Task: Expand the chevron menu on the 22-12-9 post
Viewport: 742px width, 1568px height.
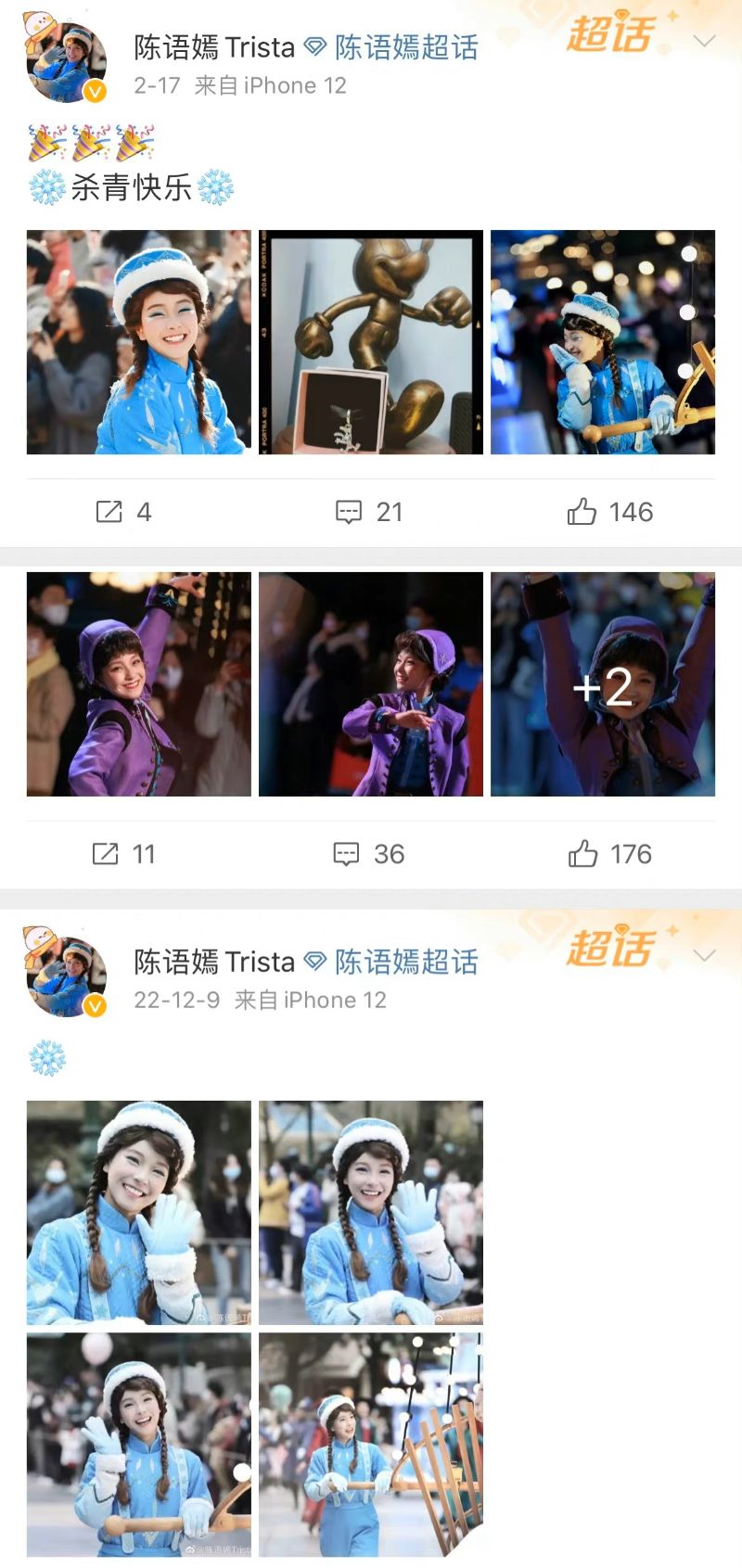Action: point(705,955)
